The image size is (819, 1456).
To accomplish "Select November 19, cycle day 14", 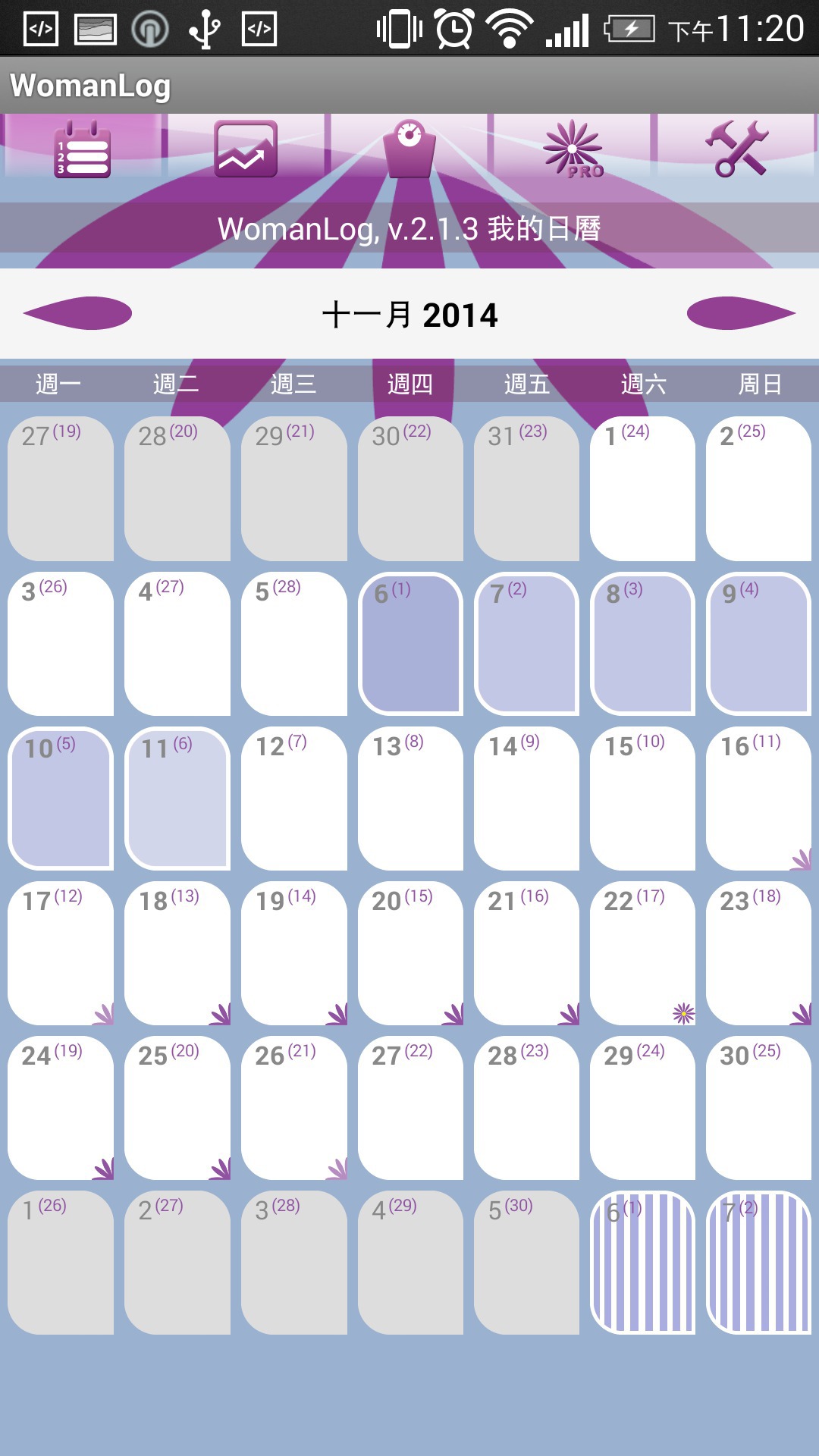I will 294,953.
